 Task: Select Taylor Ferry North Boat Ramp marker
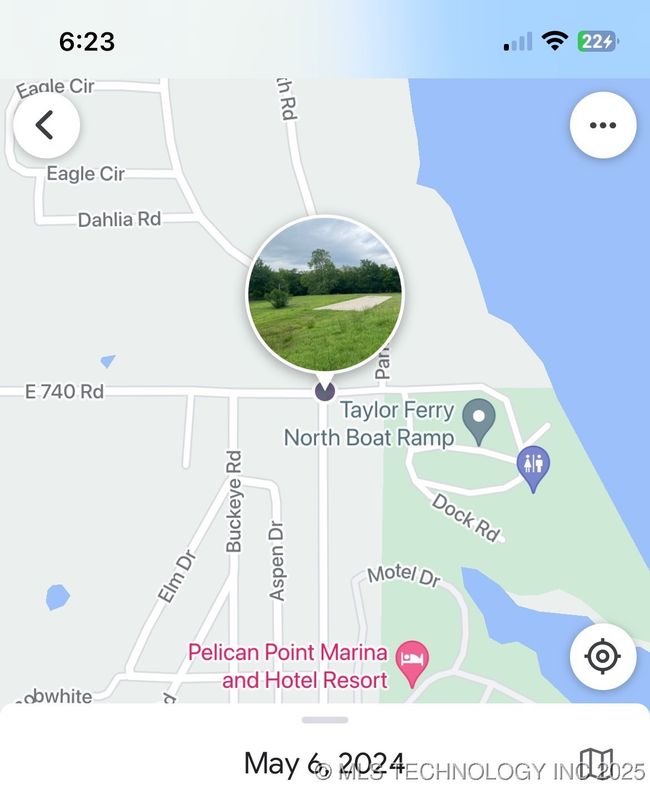[480, 420]
